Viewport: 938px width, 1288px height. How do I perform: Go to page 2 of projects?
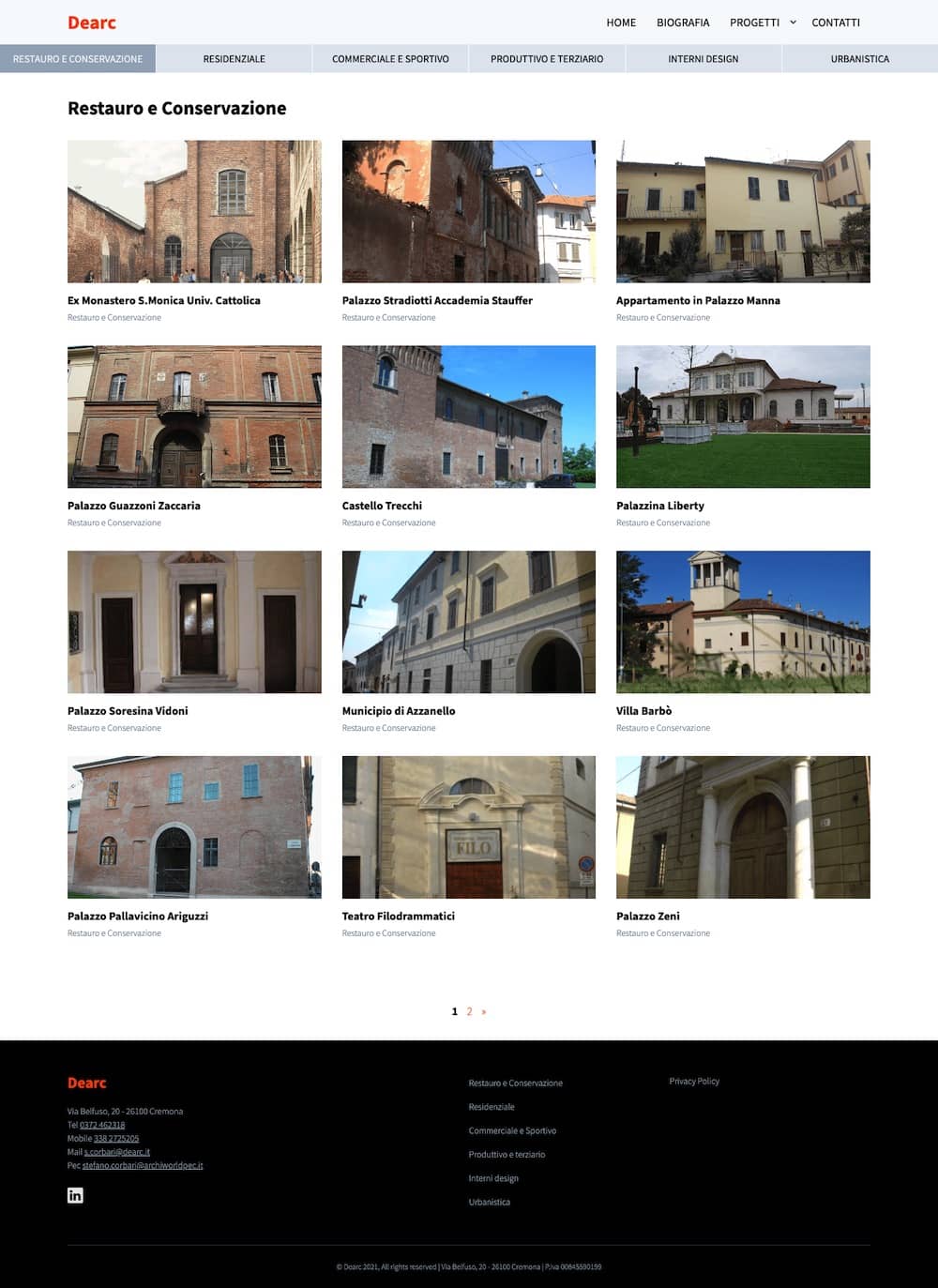pyautogui.click(x=469, y=1011)
